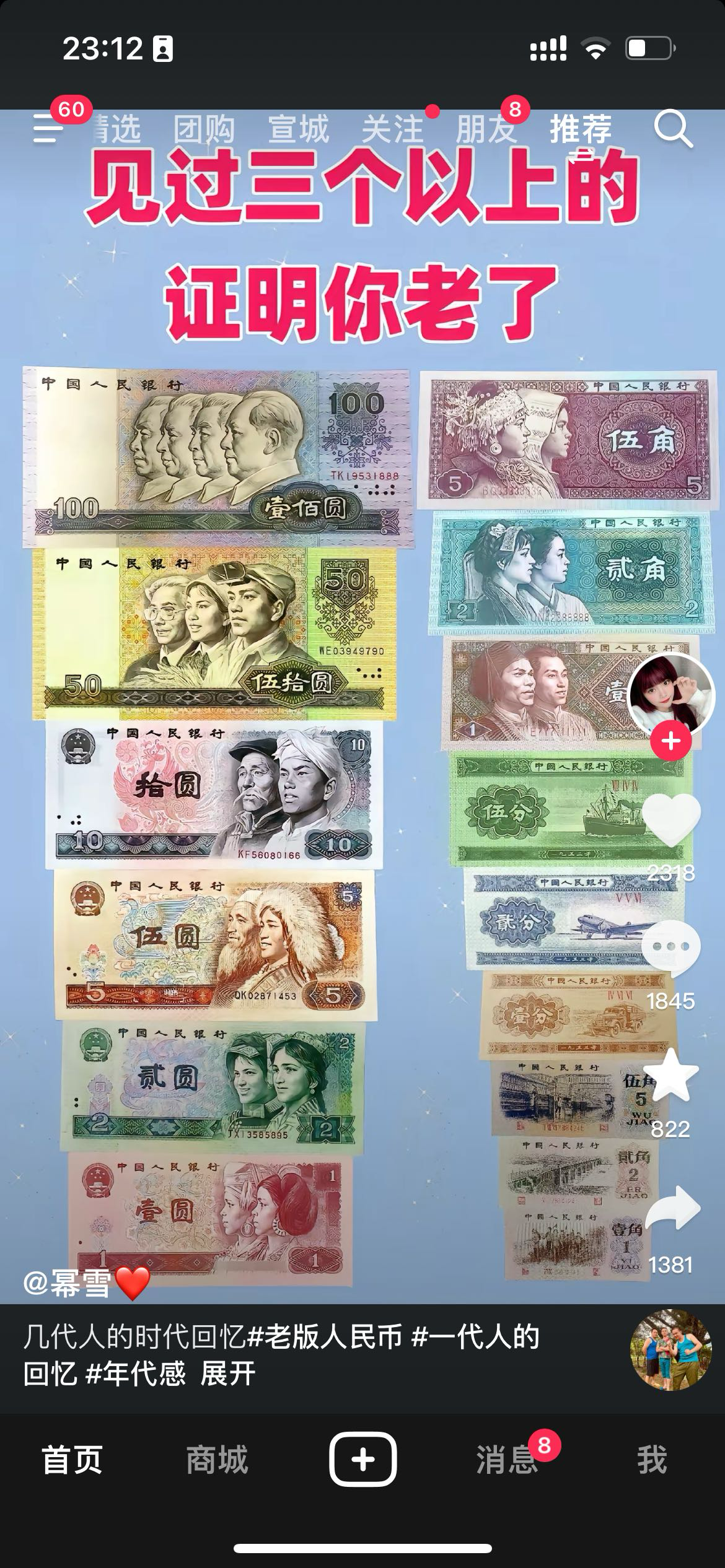
Task: Switch to the 宣城 local tab
Action: [x=298, y=129]
